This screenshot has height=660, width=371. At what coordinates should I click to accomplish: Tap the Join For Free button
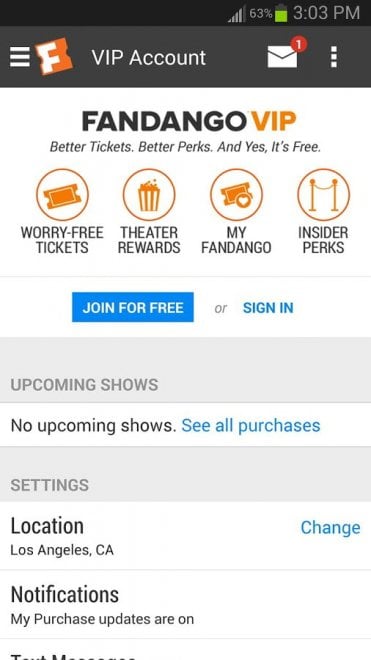(x=133, y=307)
